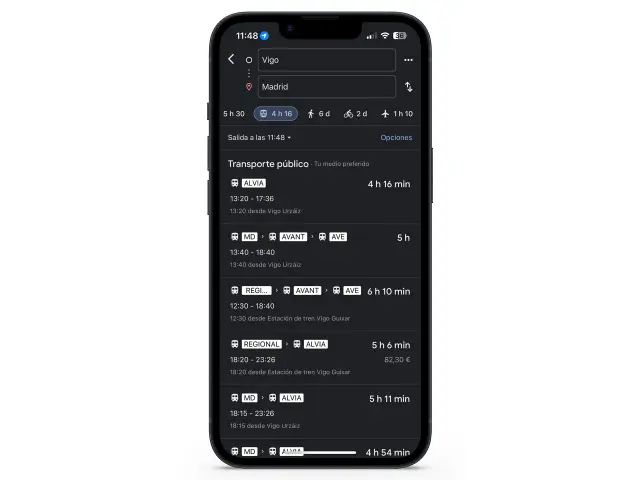The width and height of the screenshot is (640, 480).
Task: Open the overflow menu next to Vigo
Action: 408,60
